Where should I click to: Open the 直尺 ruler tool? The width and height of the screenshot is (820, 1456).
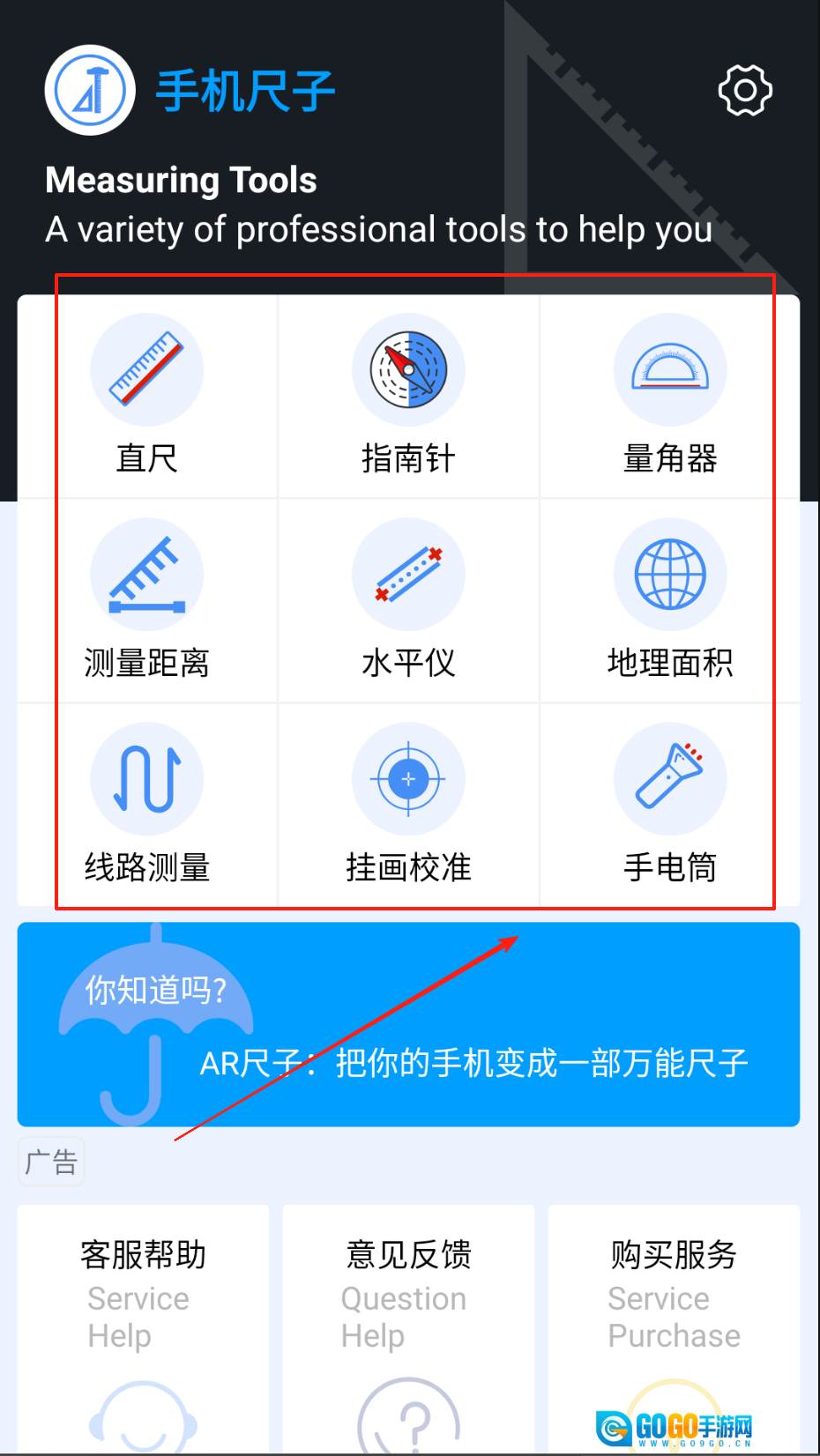147,397
